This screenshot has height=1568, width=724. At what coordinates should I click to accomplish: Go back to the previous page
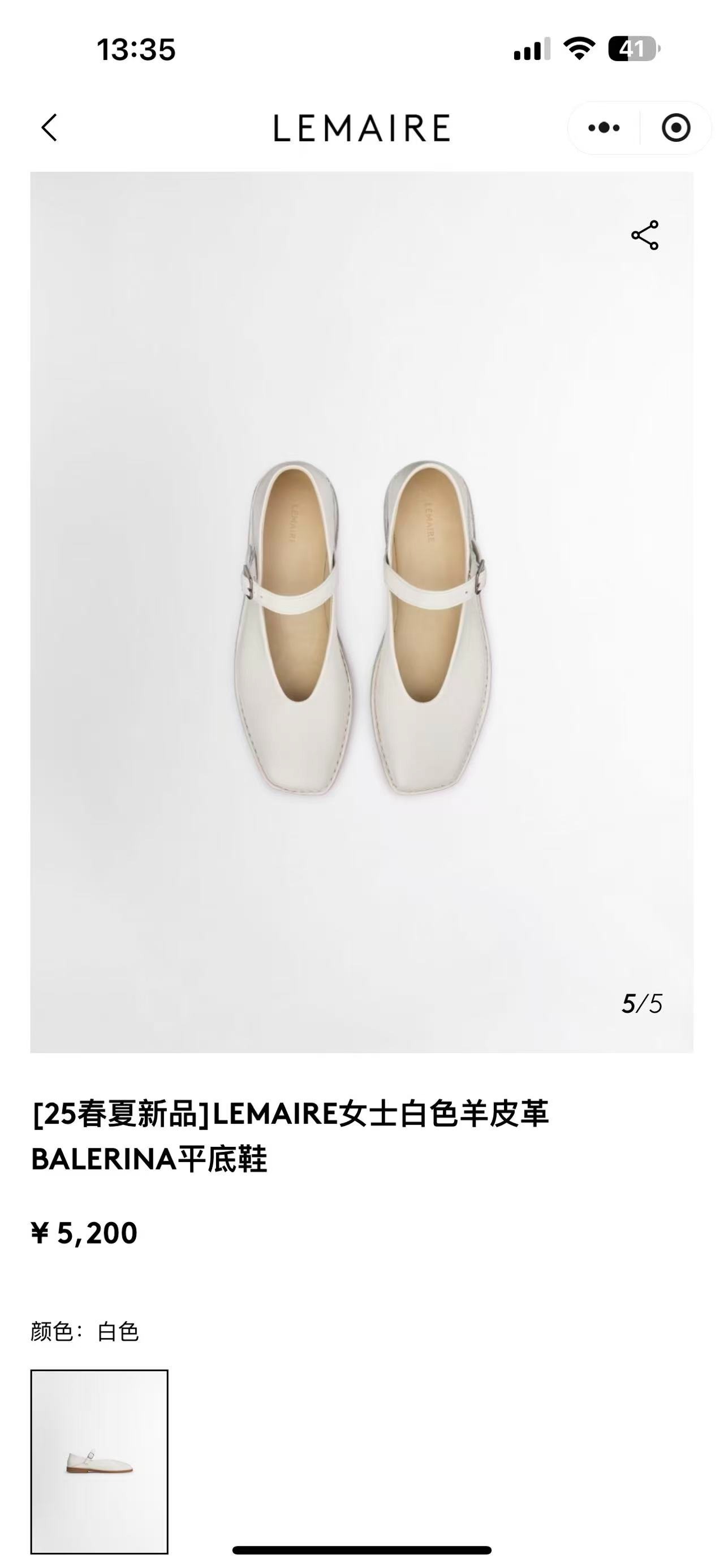tap(49, 128)
